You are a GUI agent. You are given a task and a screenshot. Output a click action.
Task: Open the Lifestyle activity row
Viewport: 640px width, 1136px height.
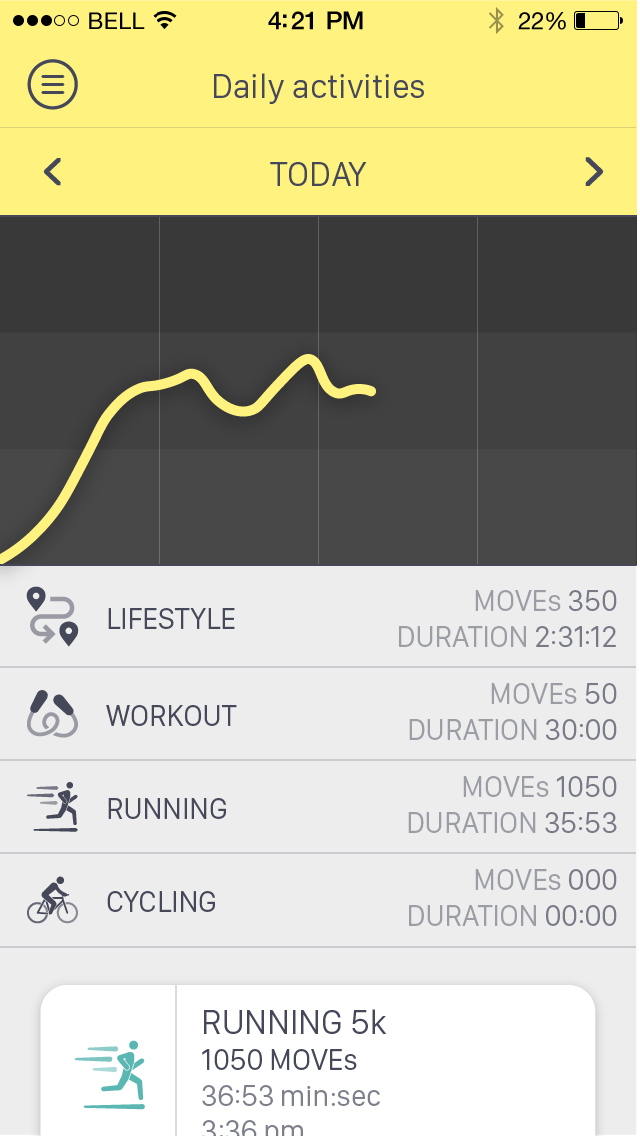tap(320, 617)
